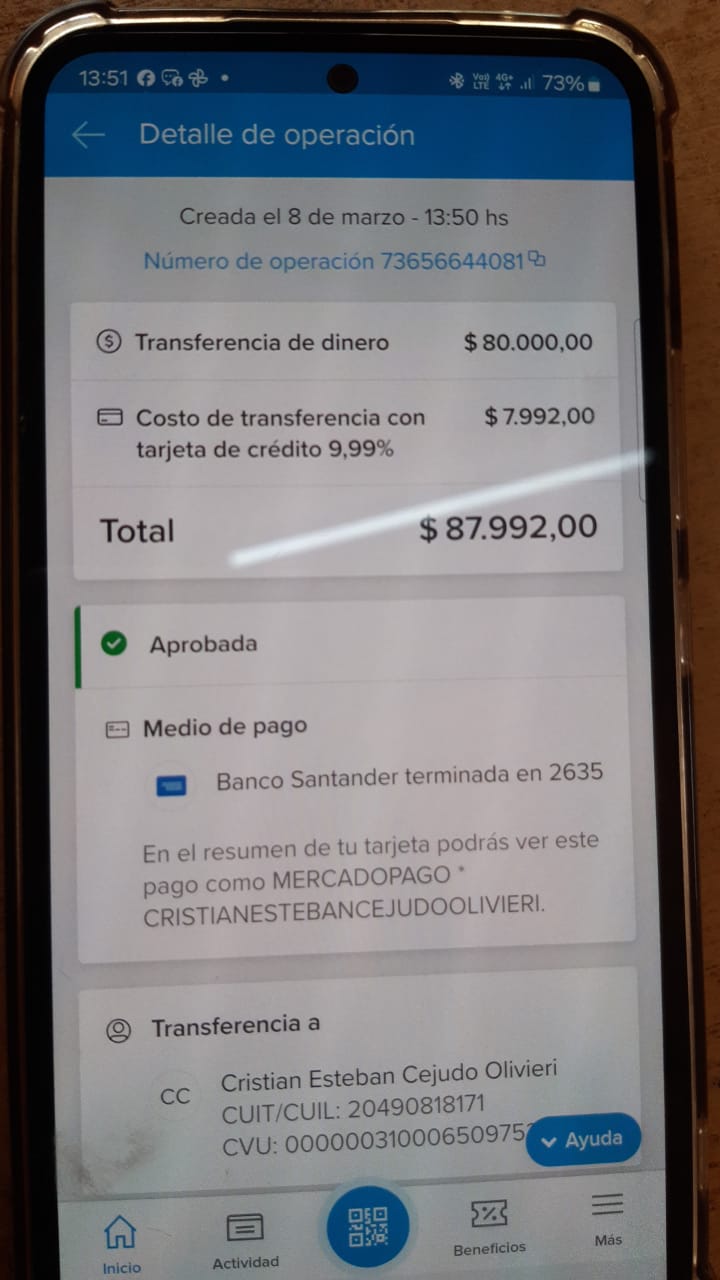
Task: Switch to the Beneficios tab
Action: [x=489, y=1228]
